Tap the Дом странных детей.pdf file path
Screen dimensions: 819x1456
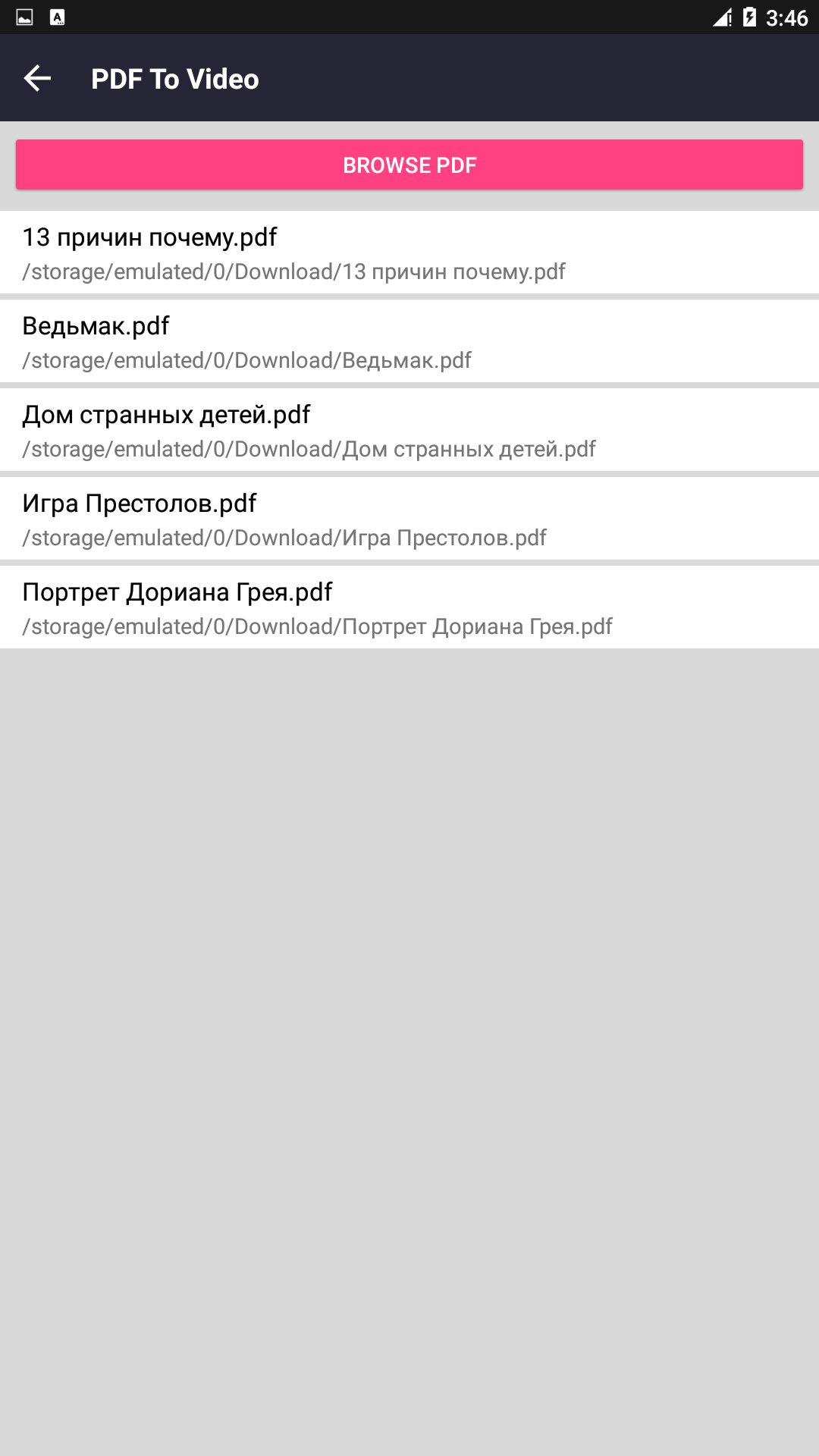coord(309,449)
